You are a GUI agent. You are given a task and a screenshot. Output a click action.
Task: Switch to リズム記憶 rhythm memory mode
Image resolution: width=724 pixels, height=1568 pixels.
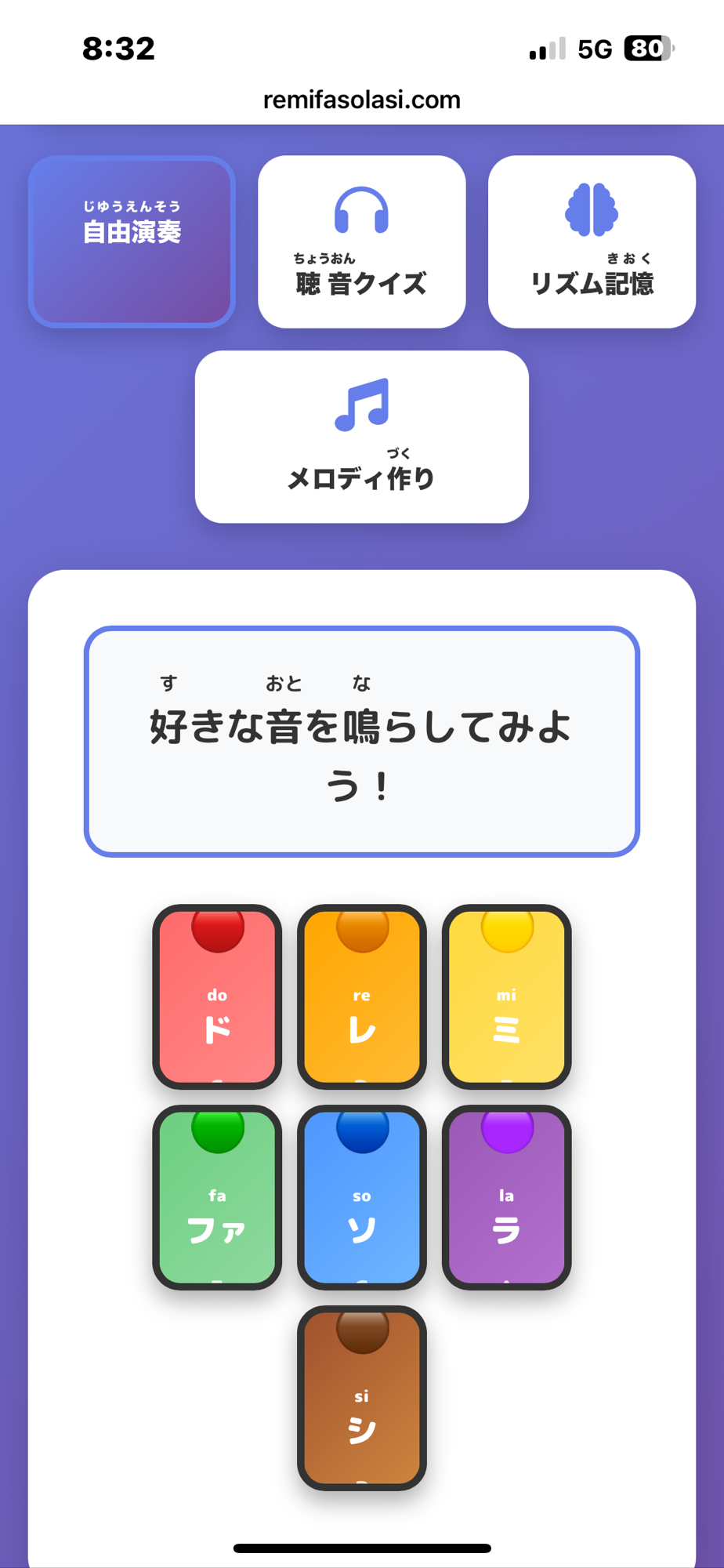coord(592,241)
